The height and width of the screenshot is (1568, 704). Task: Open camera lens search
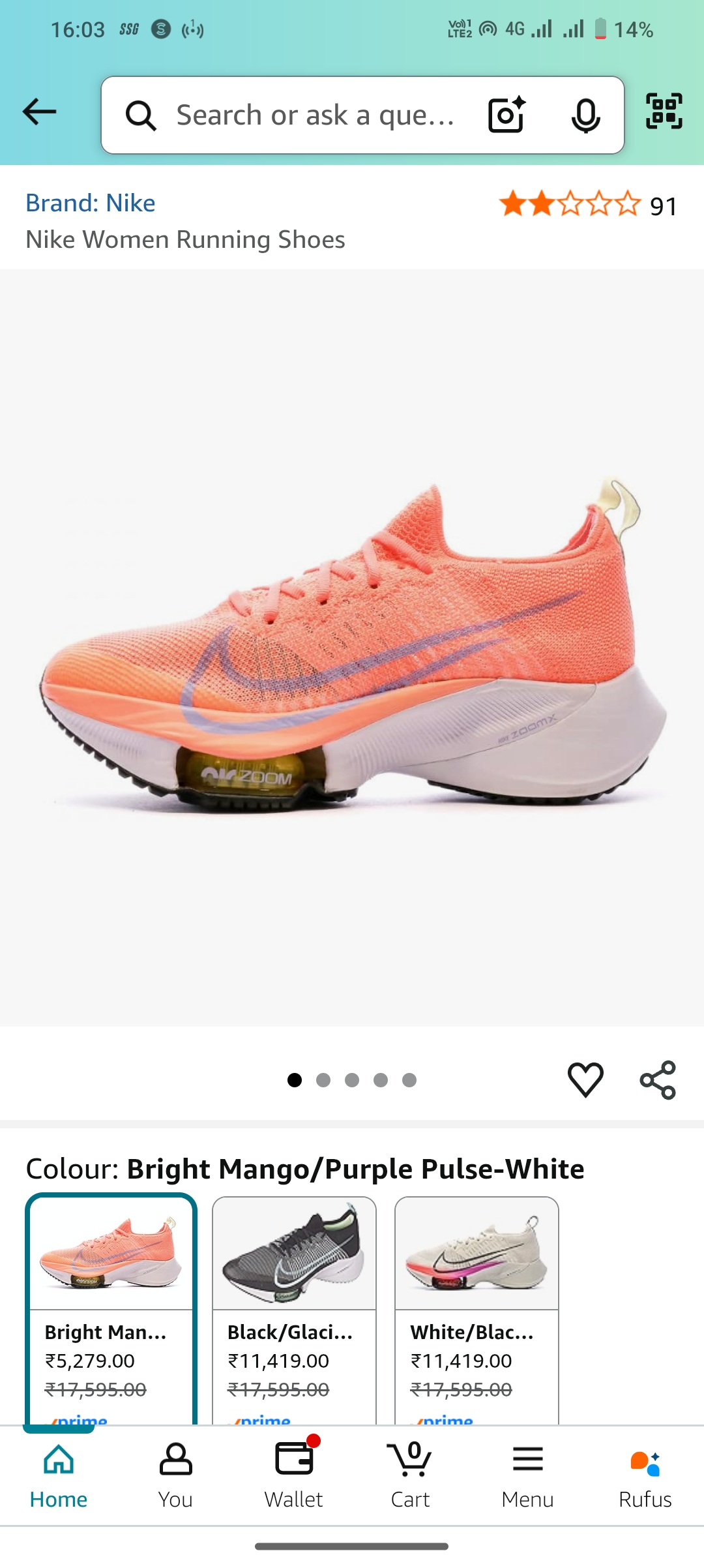pos(506,115)
